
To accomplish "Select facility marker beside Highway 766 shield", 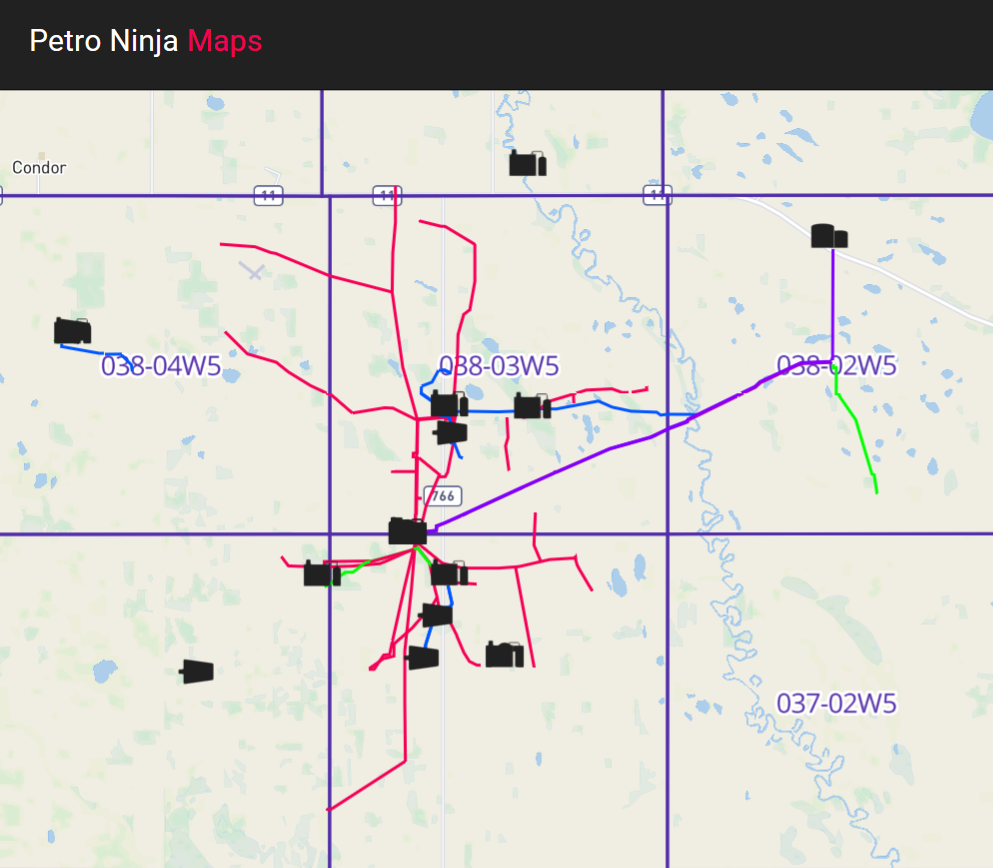I will tap(408, 531).
